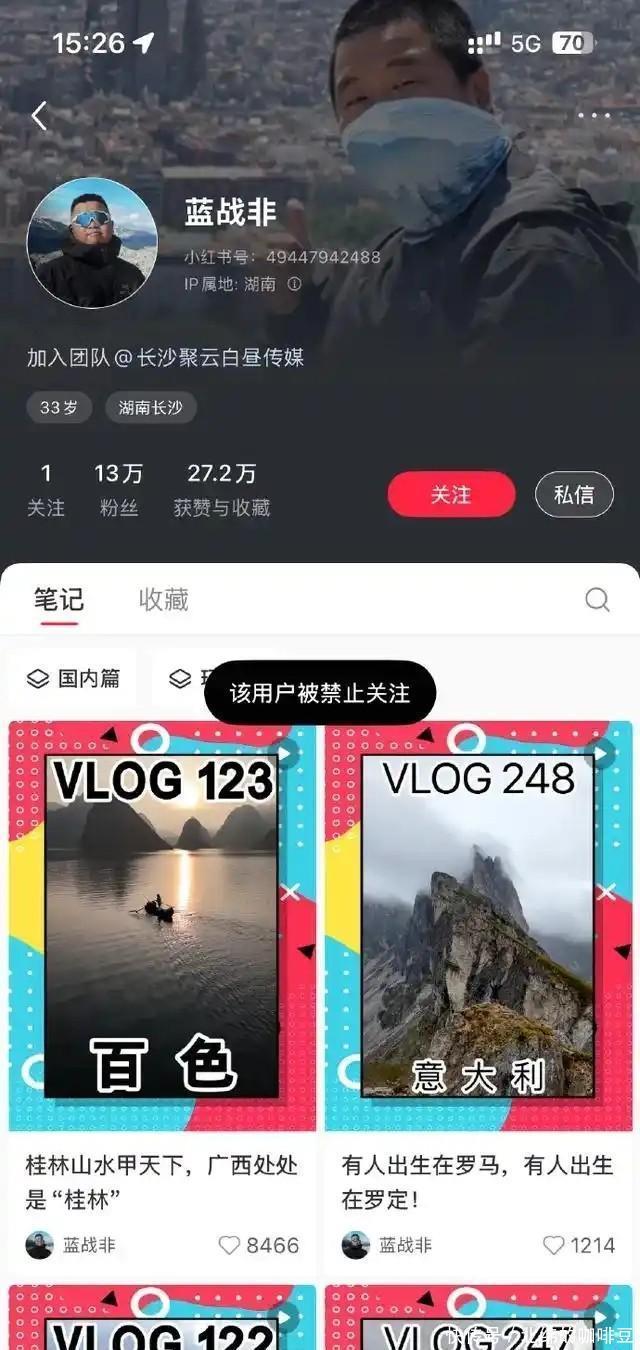Open the three-dot overflow menu
The image size is (640, 1350).
(594, 116)
